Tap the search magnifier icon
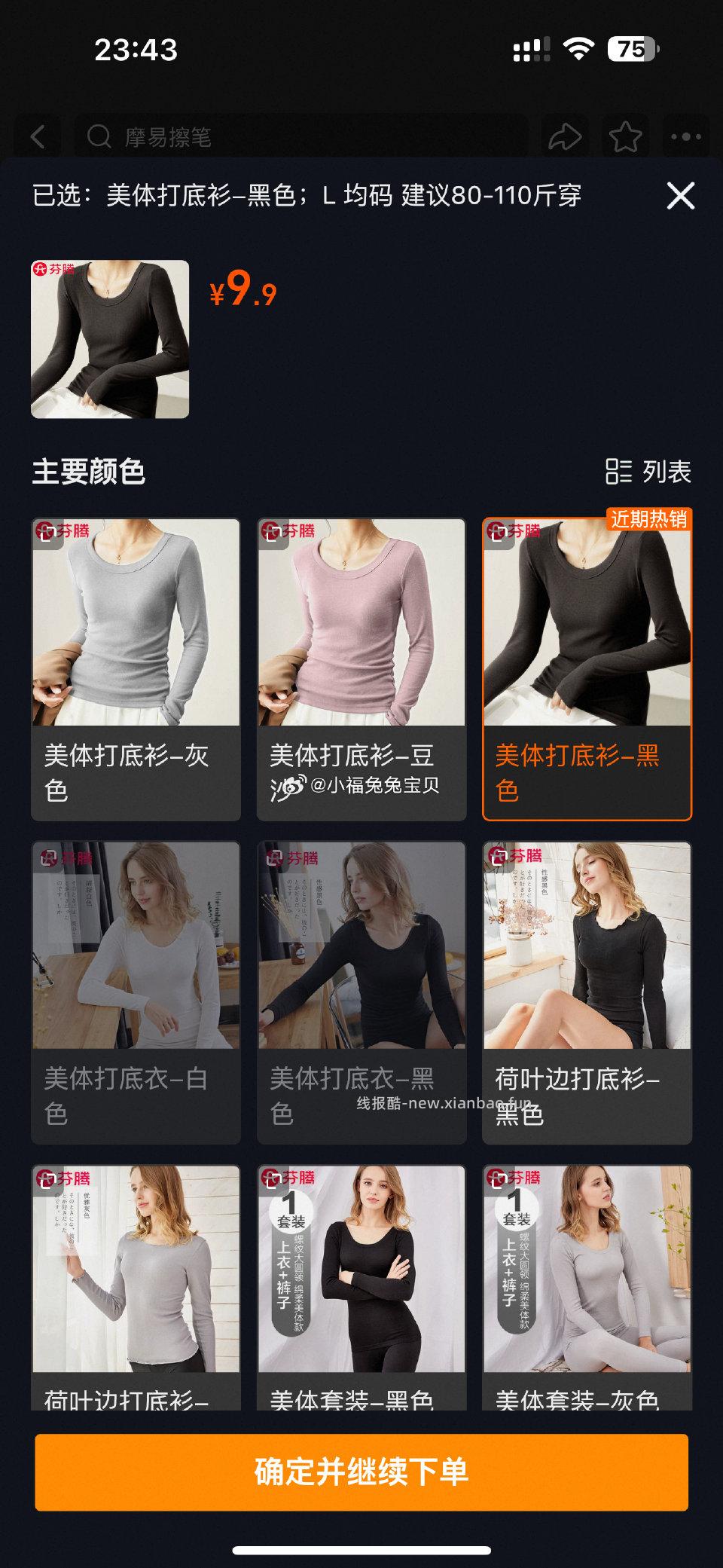Image resolution: width=723 pixels, height=1568 pixels. pyautogui.click(x=98, y=136)
